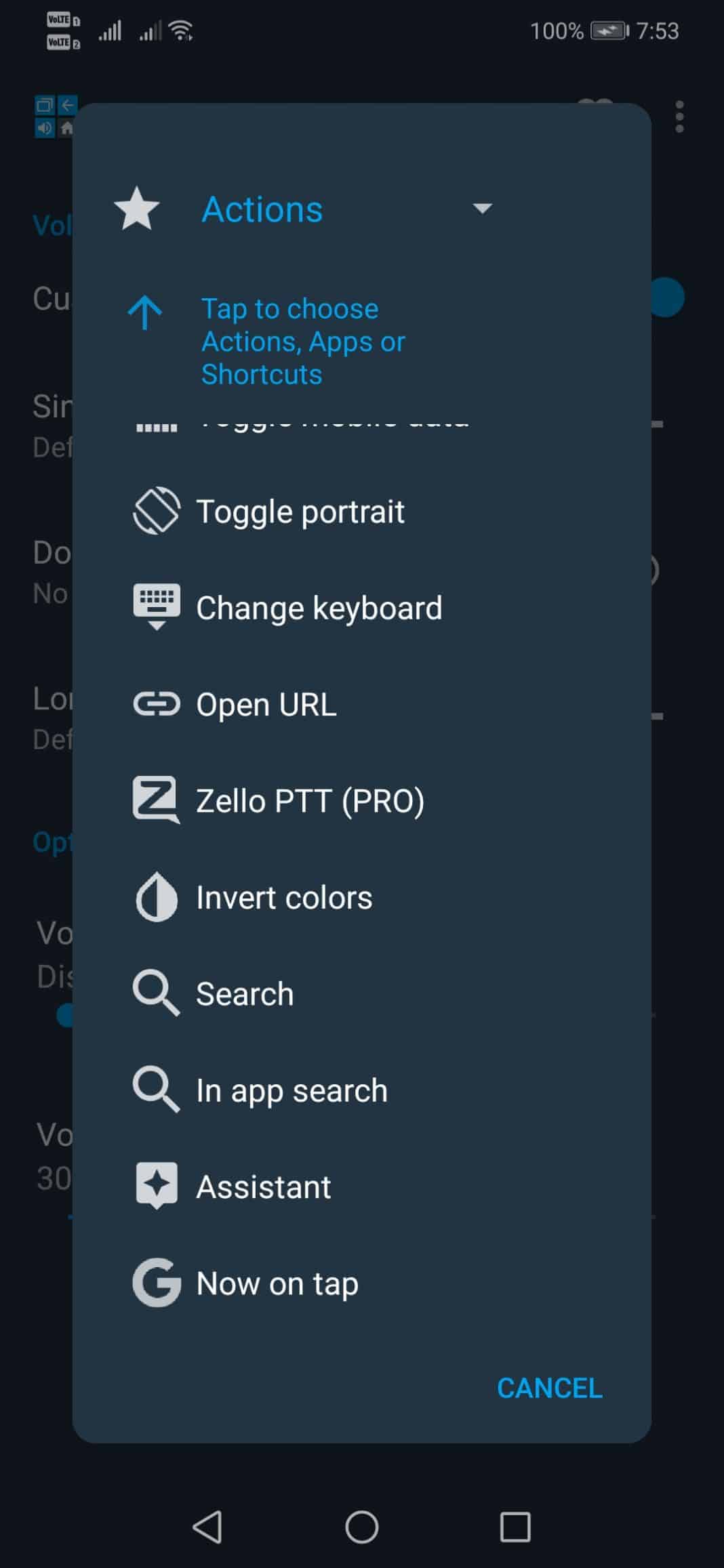Image resolution: width=724 pixels, height=1568 pixels.
Task: Tap the system home button
Action: click(x=362, y=1527)
